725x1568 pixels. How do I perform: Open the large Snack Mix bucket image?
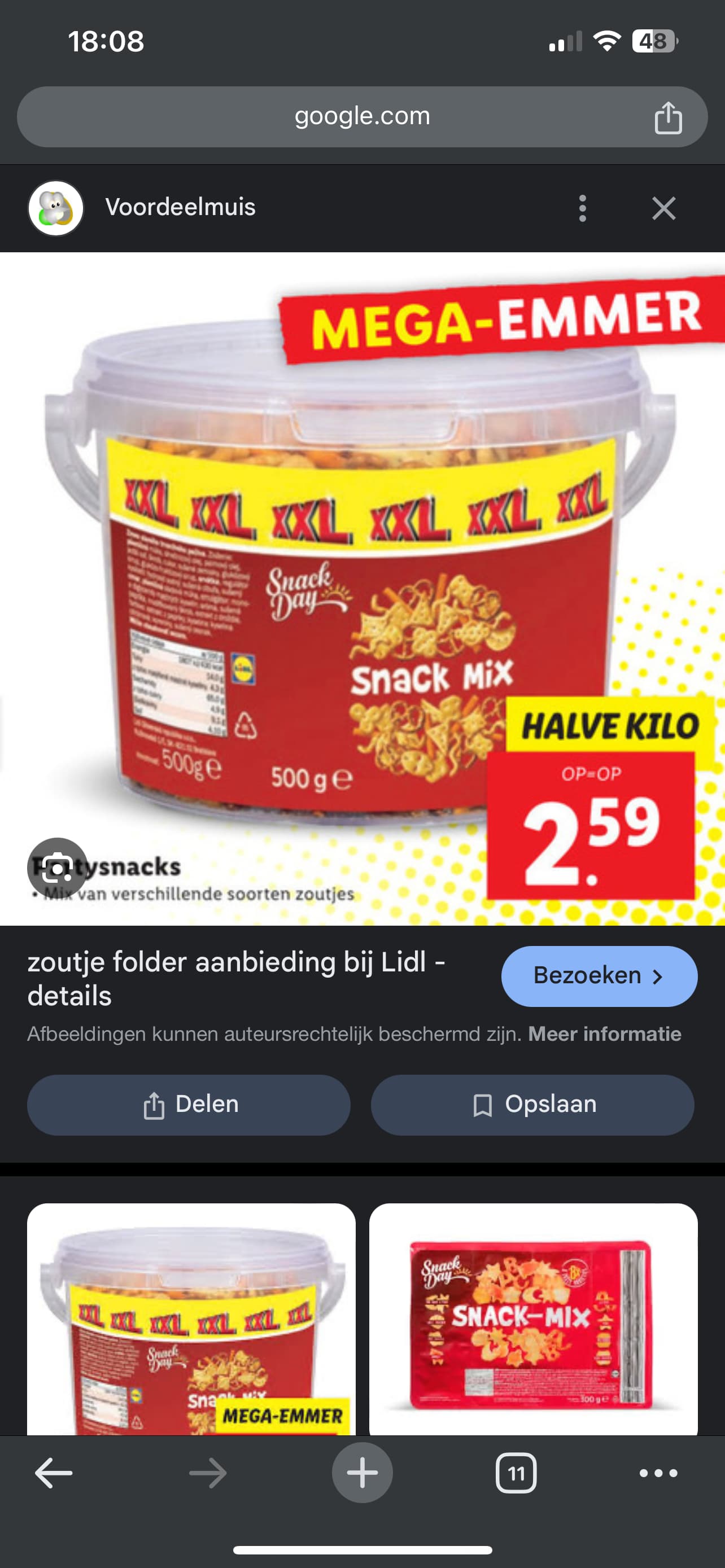[x=362, y=589]
